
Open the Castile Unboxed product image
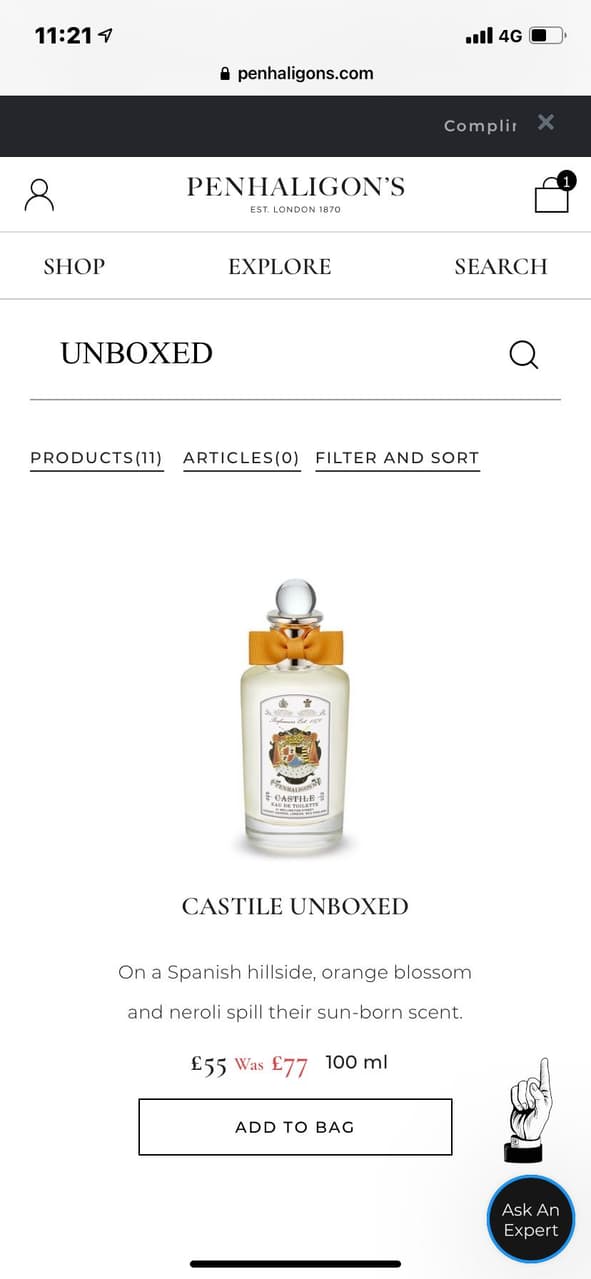295,717
